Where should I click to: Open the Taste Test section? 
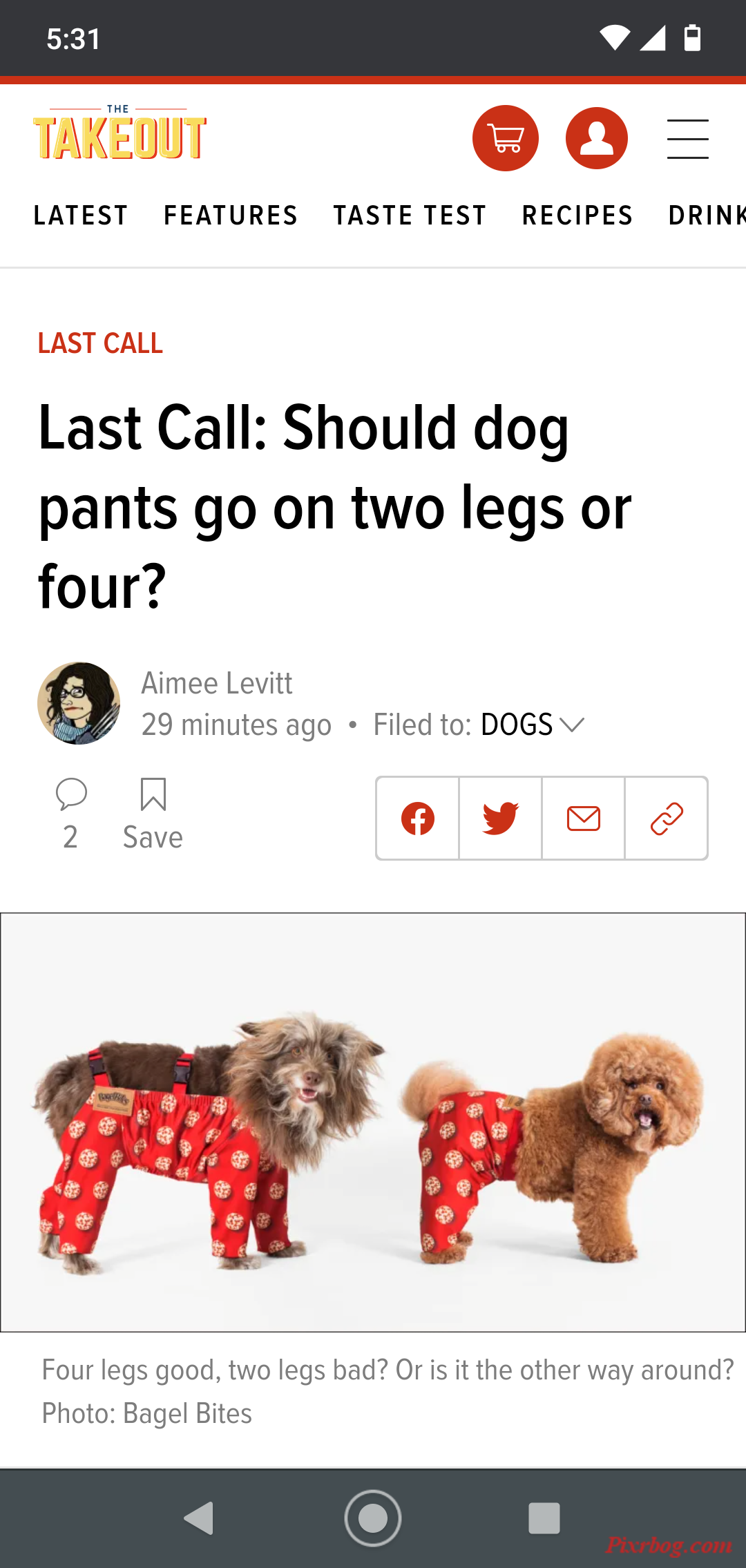coord(410,216)
